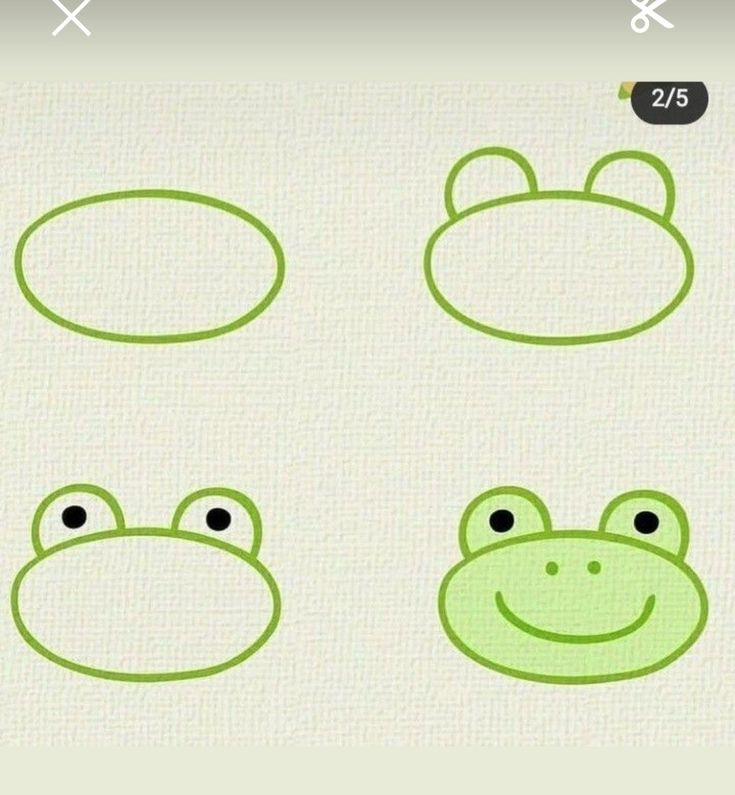The height and width of the screenshot is (795, 735).
Task: Close the image viewer
Action: [x=71, y=16]
